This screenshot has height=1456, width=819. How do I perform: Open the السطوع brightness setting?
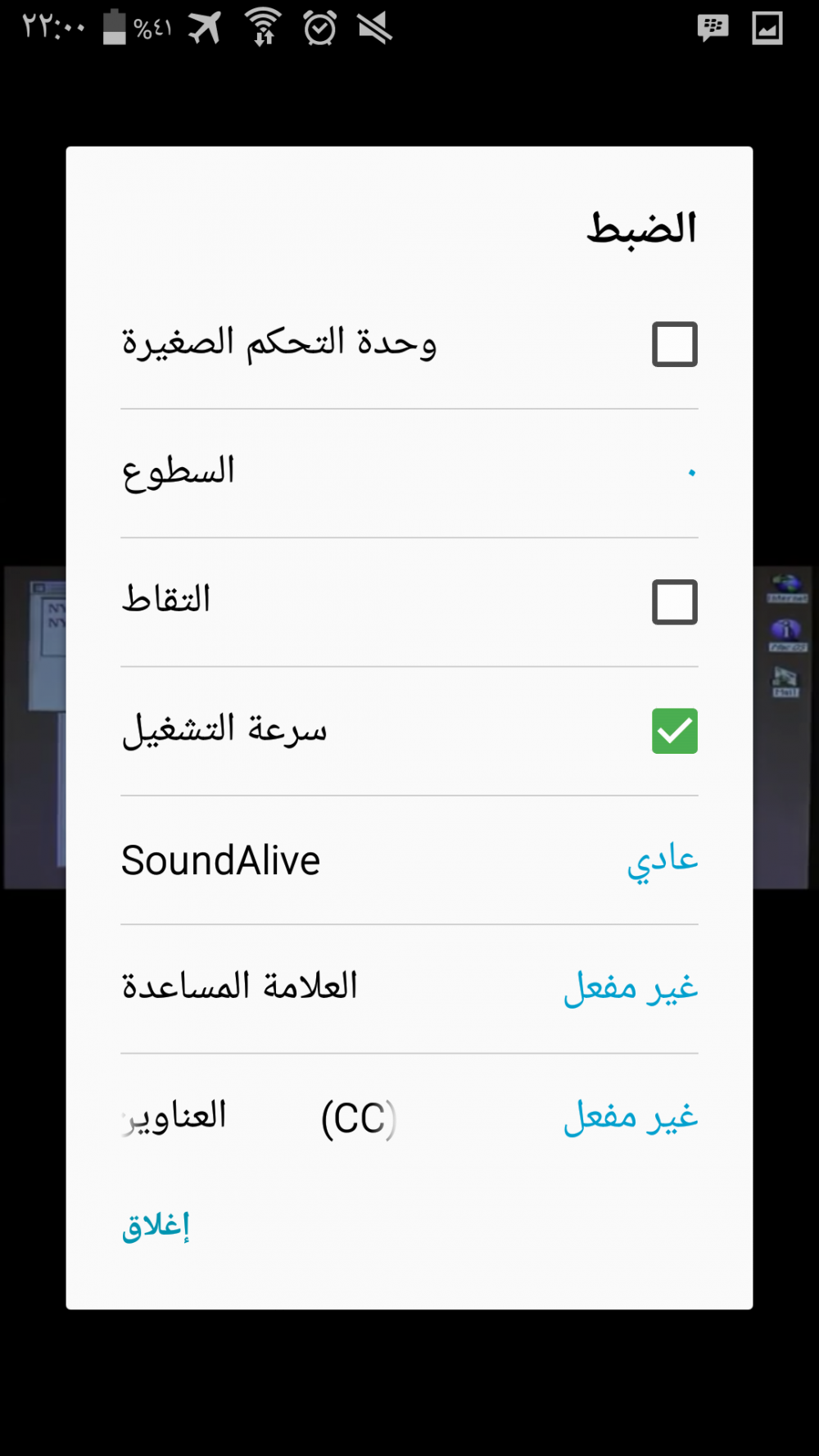click(409, 473)
